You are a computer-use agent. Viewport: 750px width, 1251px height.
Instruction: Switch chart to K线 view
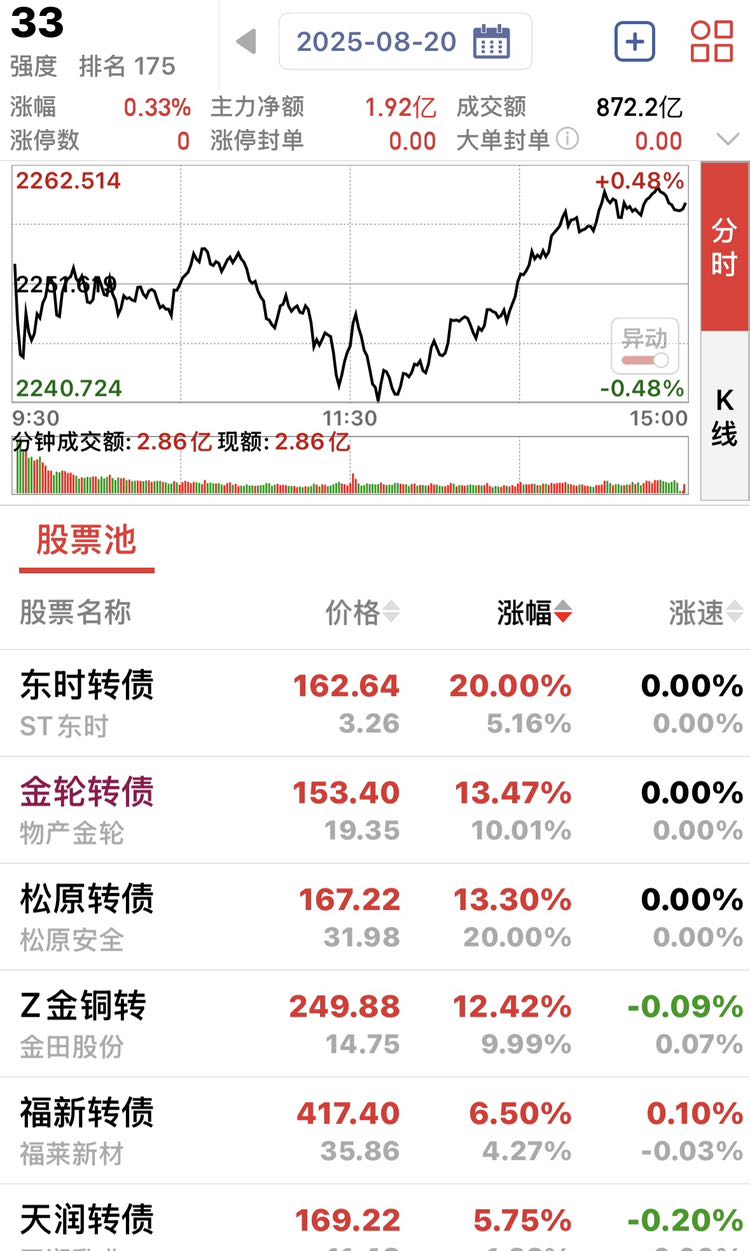point(724,416)
